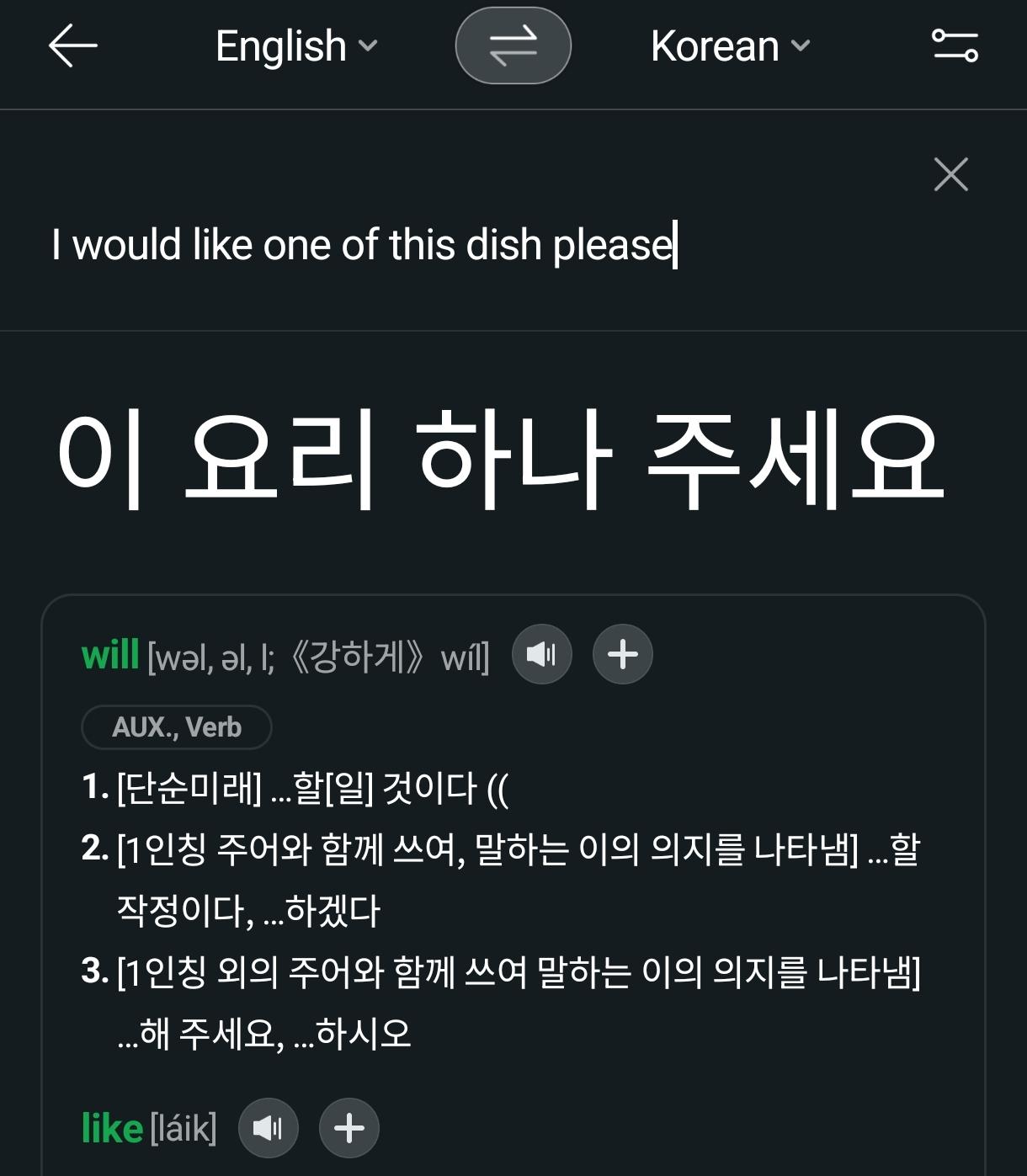Clear the input text with the X icon
Screen dimensions: 1027x1176
click(x=951, y=174)
